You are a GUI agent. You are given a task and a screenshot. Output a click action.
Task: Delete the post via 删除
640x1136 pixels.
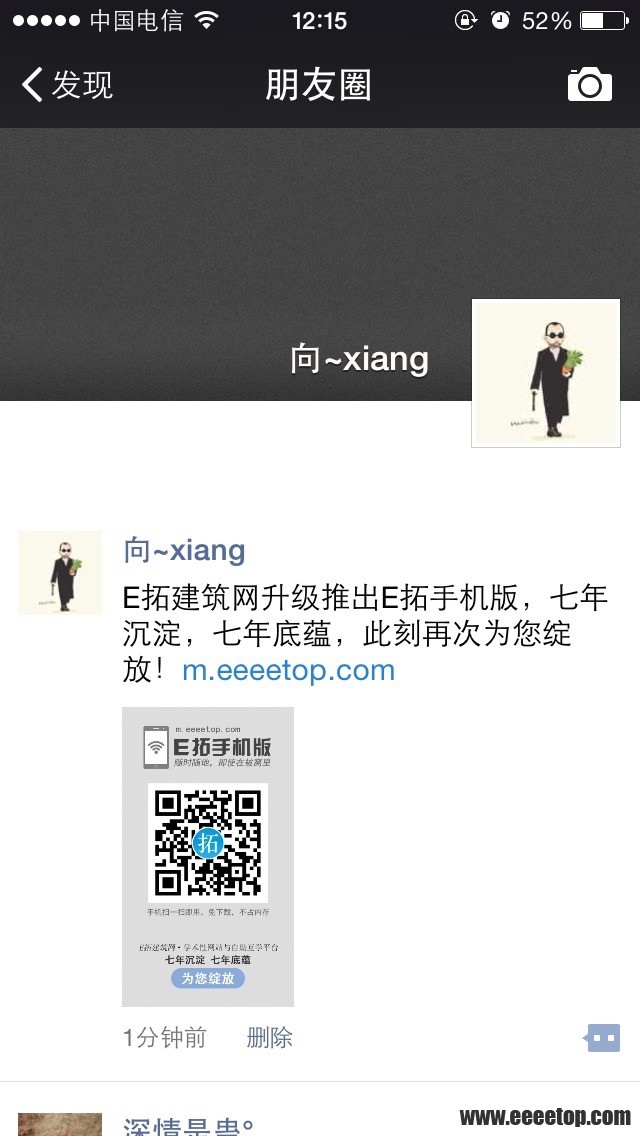[269, 1038]
